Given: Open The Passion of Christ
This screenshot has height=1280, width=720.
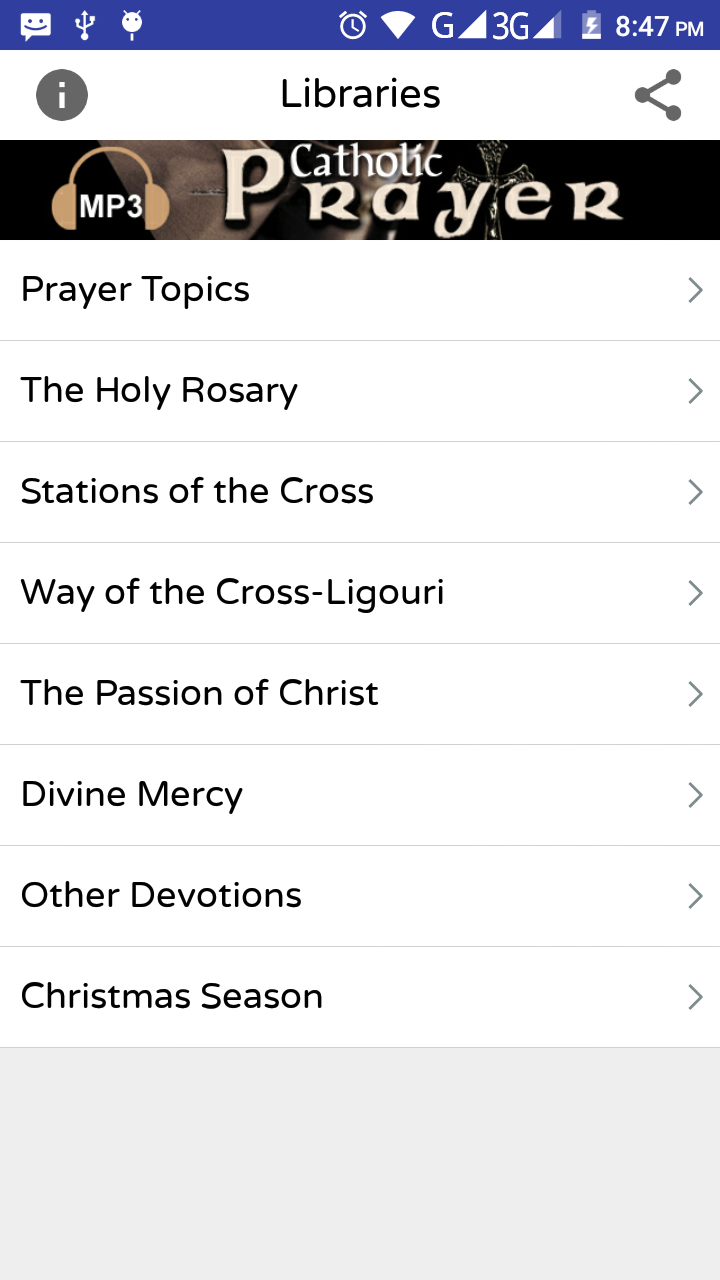Looking at the screenshot, I should coord(360,694).
